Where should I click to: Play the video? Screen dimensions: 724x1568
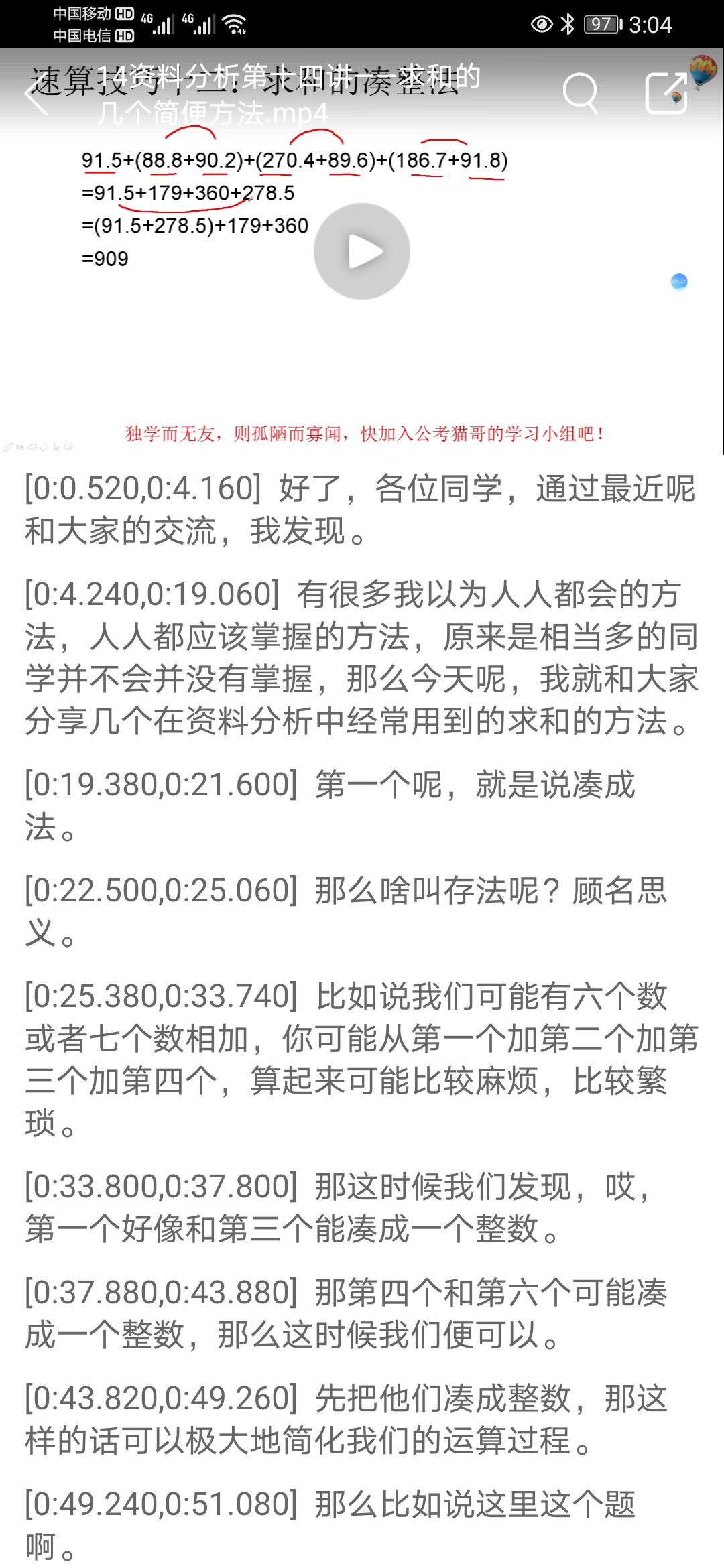pos(362,251)
